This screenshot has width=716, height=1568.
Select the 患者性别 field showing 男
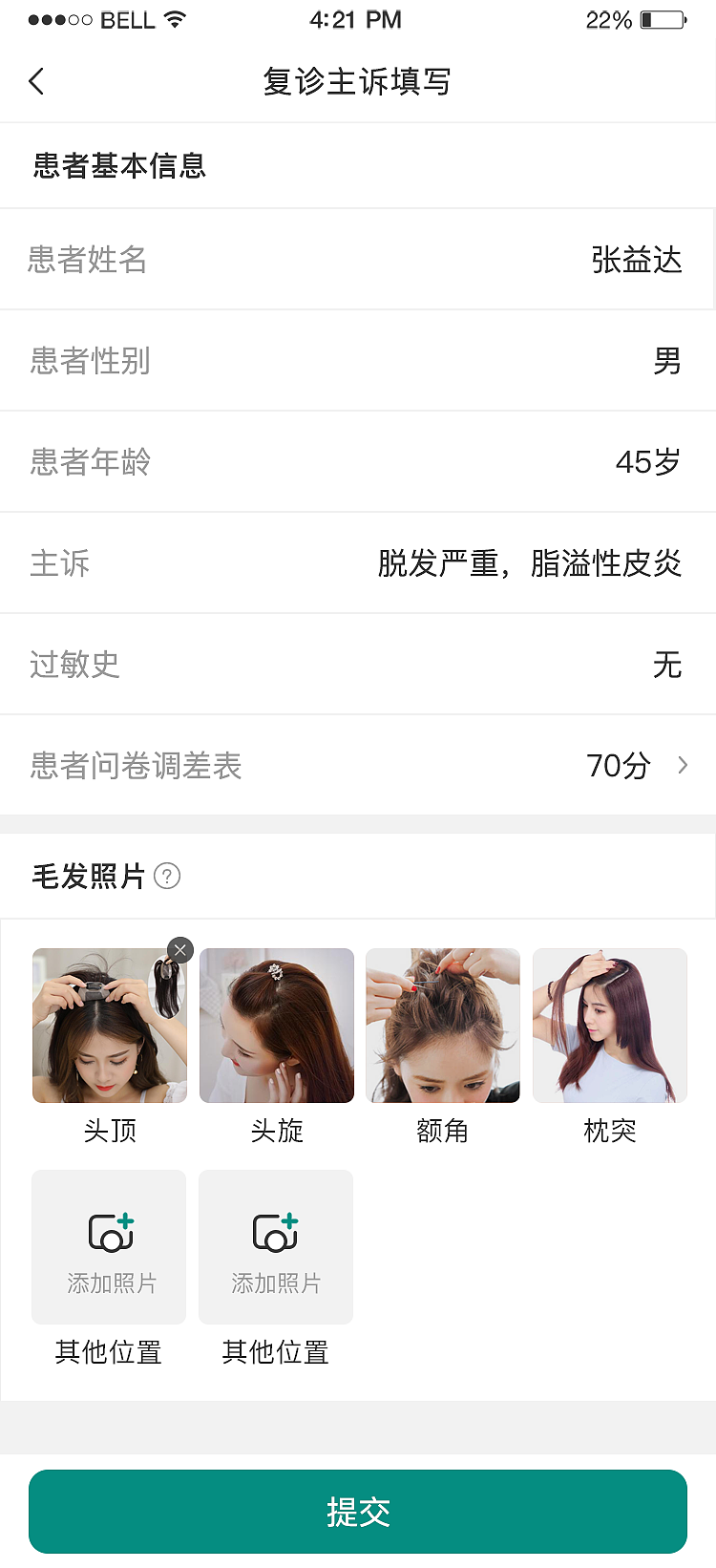[358, 360]
